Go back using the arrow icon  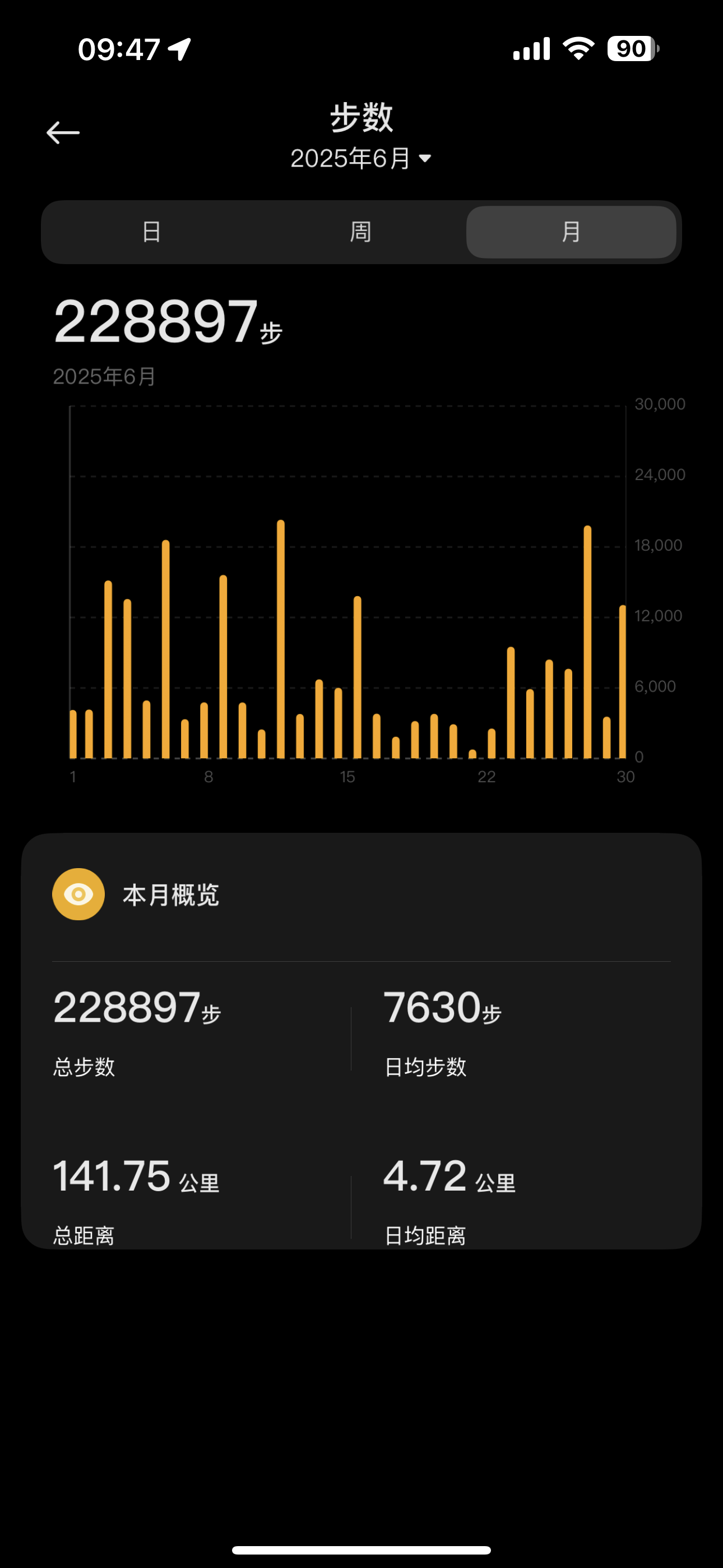pyautogui.click(x=63, y=132)
